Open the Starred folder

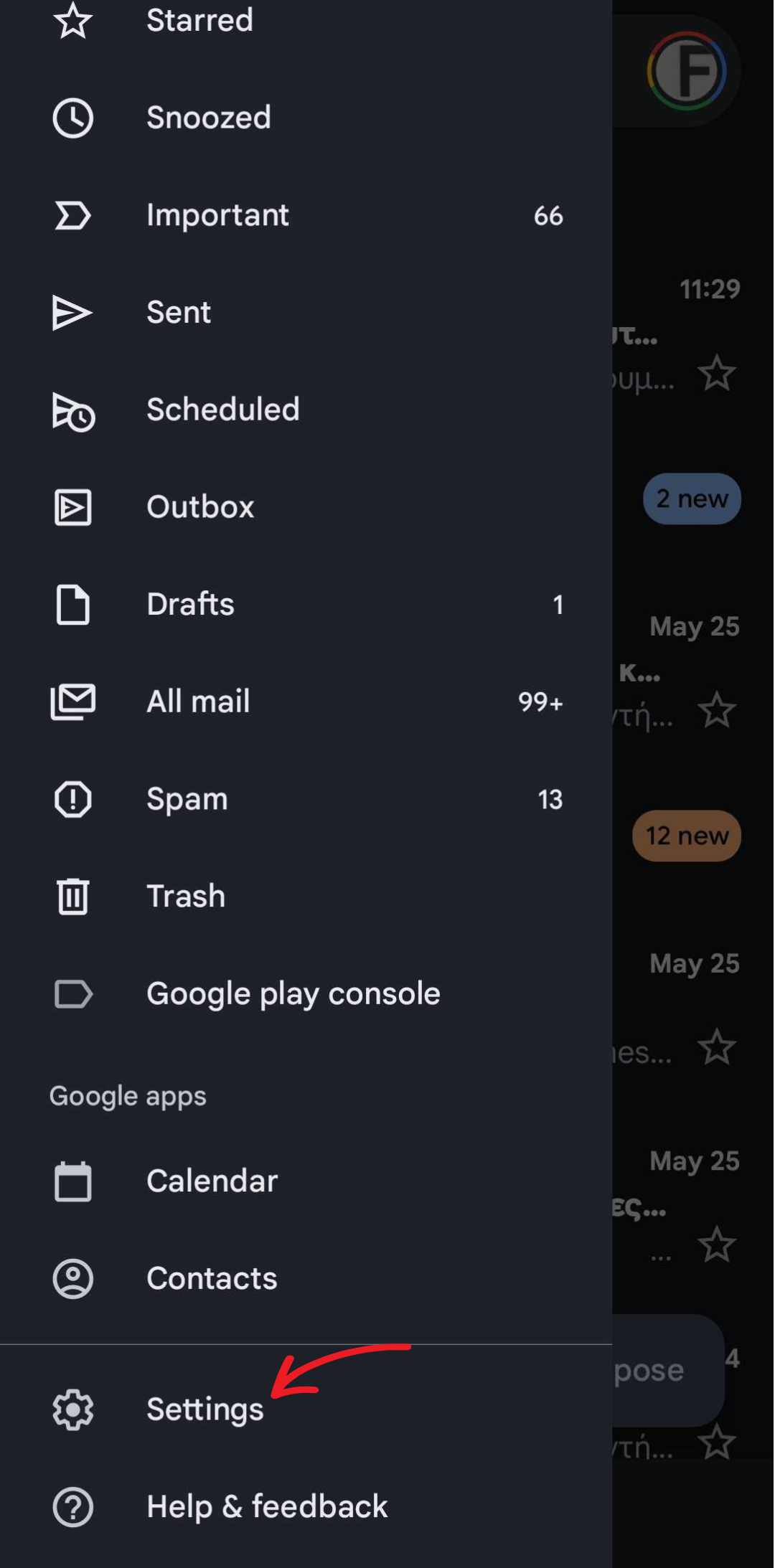(199, 20)
